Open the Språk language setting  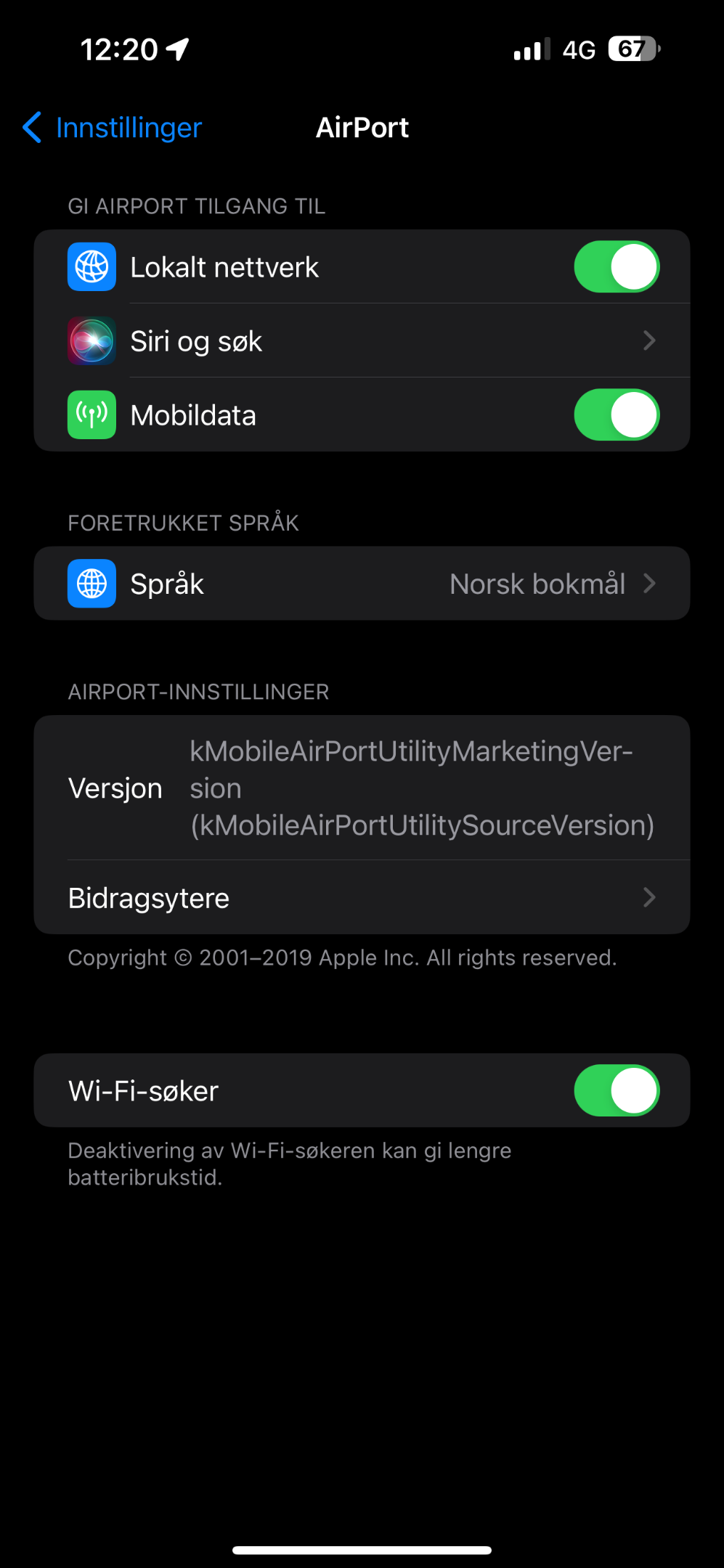coord(362,584)
